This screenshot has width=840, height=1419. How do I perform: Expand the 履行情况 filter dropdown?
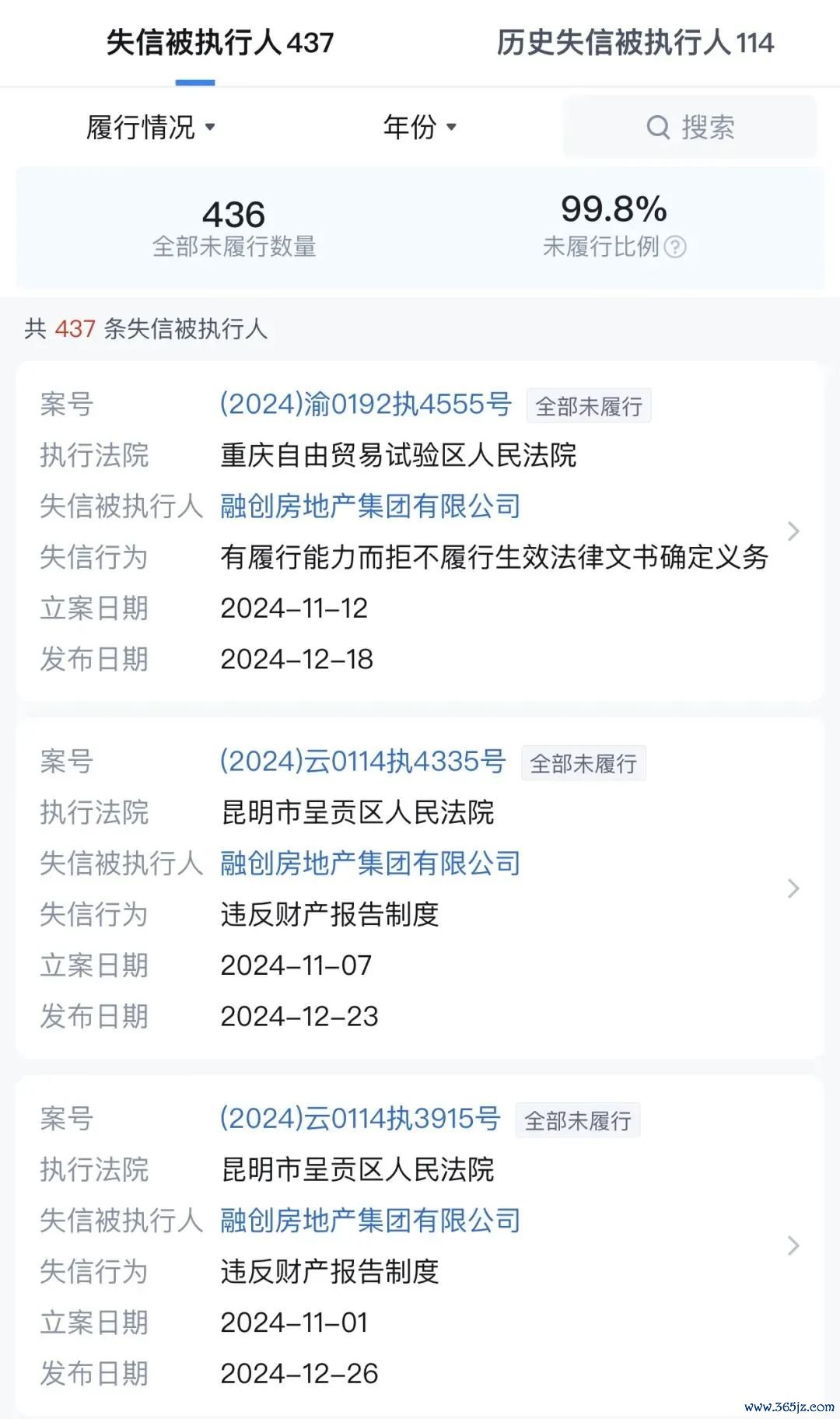(x=151, y=127)
